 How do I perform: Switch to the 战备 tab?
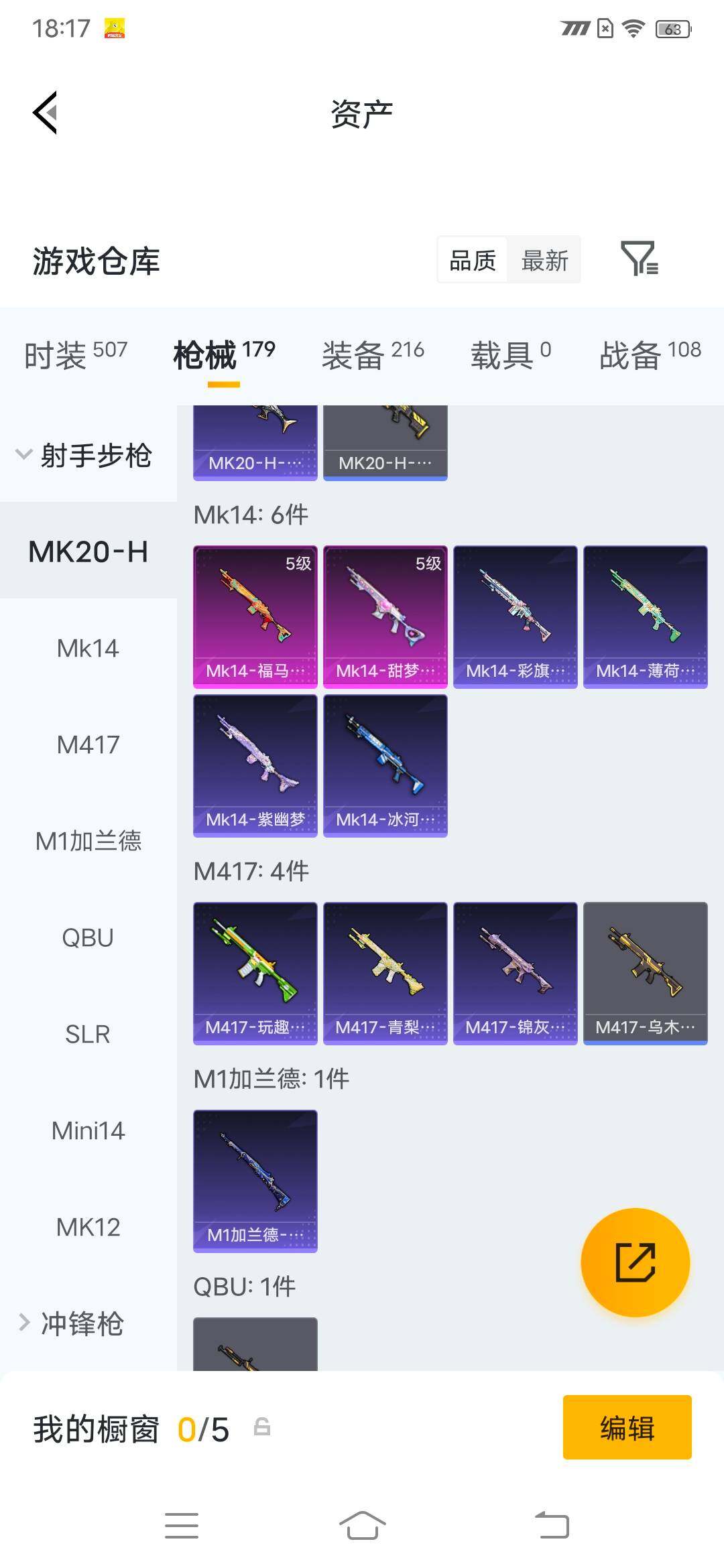[x=650, y=355]
